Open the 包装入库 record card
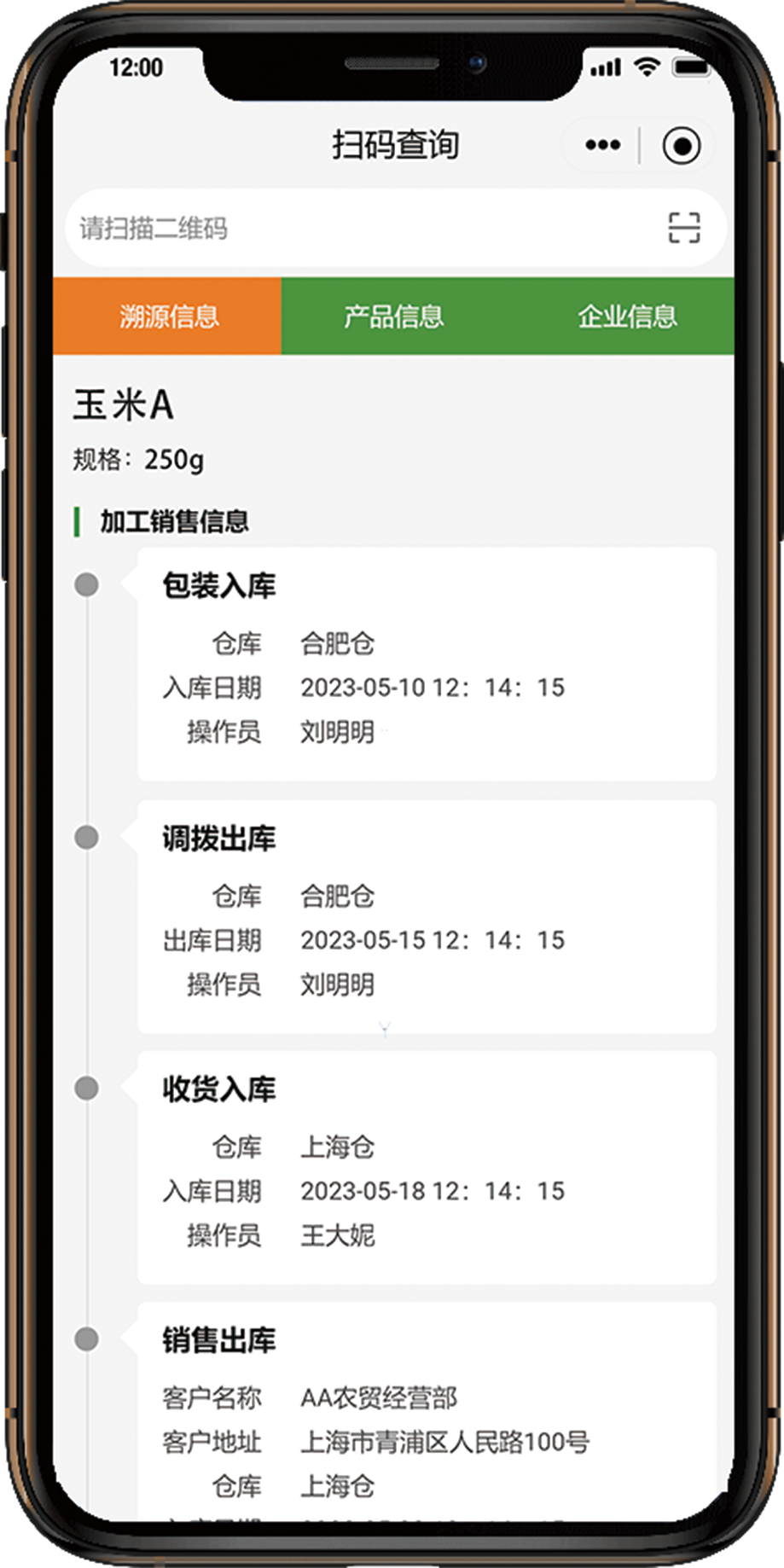Viewport: 784px width, 1568px height. point(427,665)
